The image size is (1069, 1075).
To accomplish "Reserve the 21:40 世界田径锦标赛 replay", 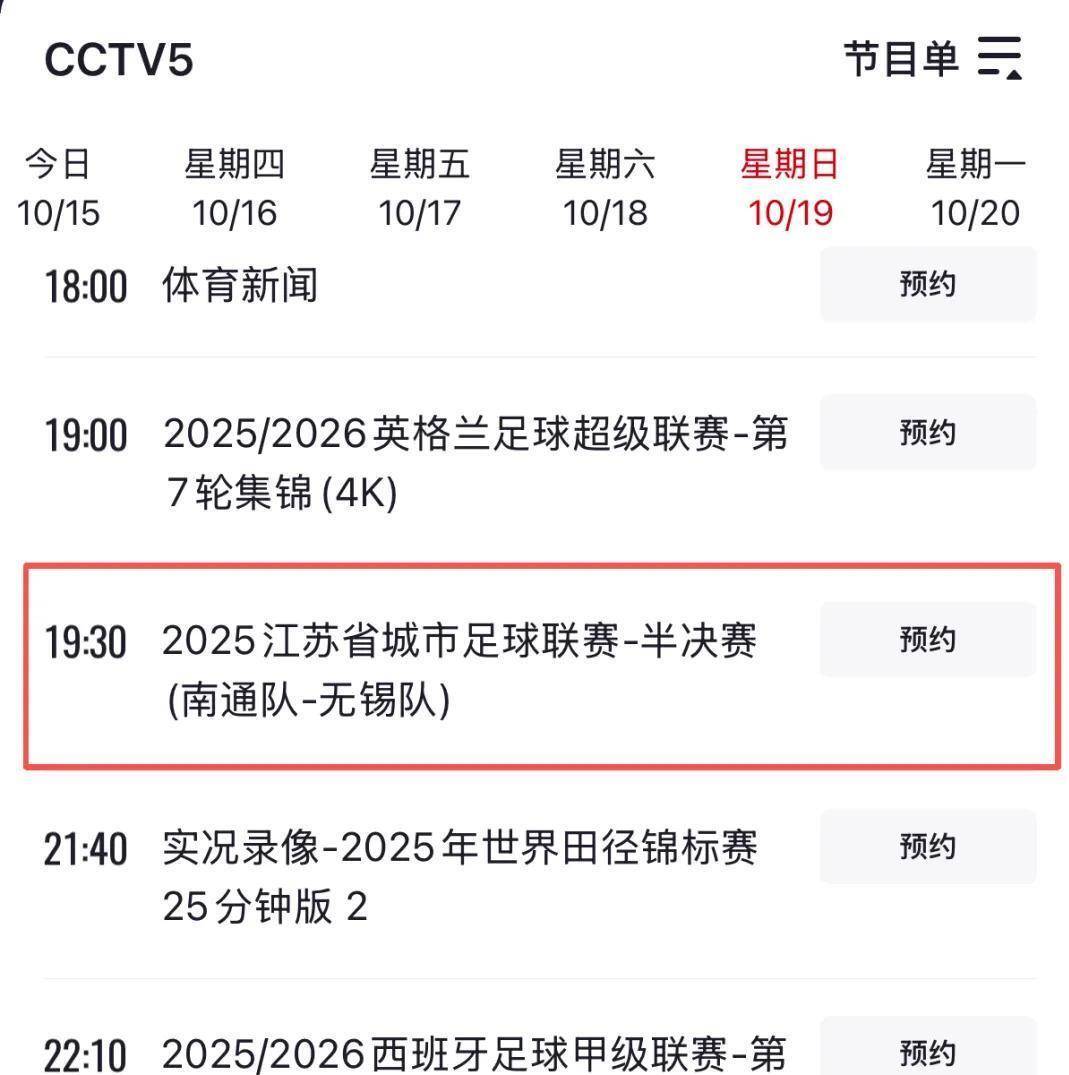I will coord(928,847).
